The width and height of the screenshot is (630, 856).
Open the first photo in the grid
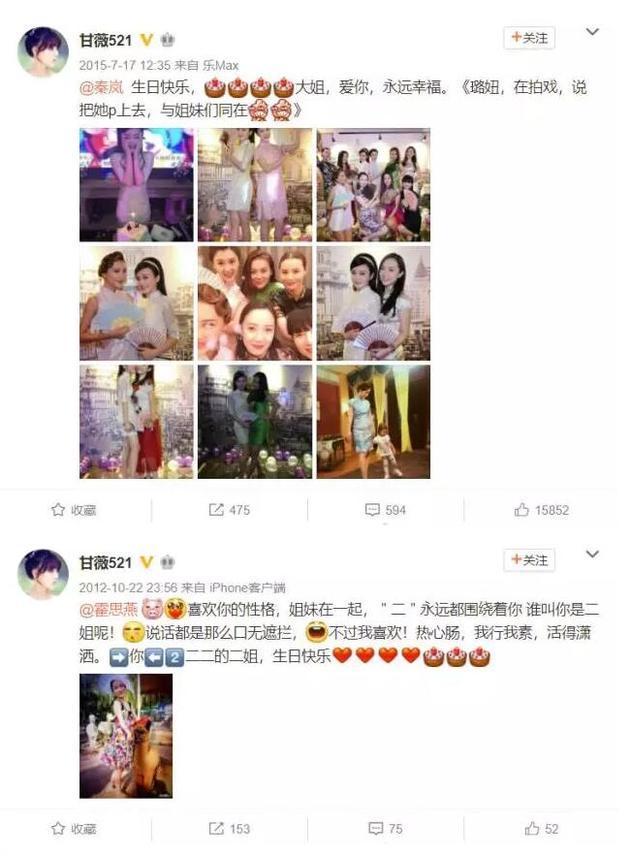tap(136, 185)
